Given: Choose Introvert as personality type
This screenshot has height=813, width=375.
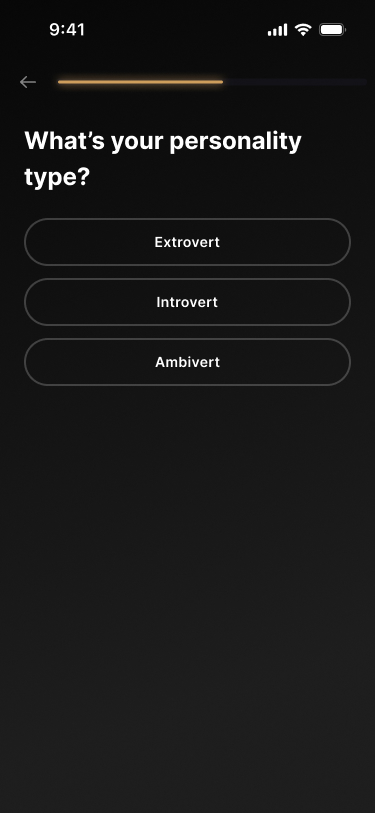Looking at the screenshot, I should (187, 302).
